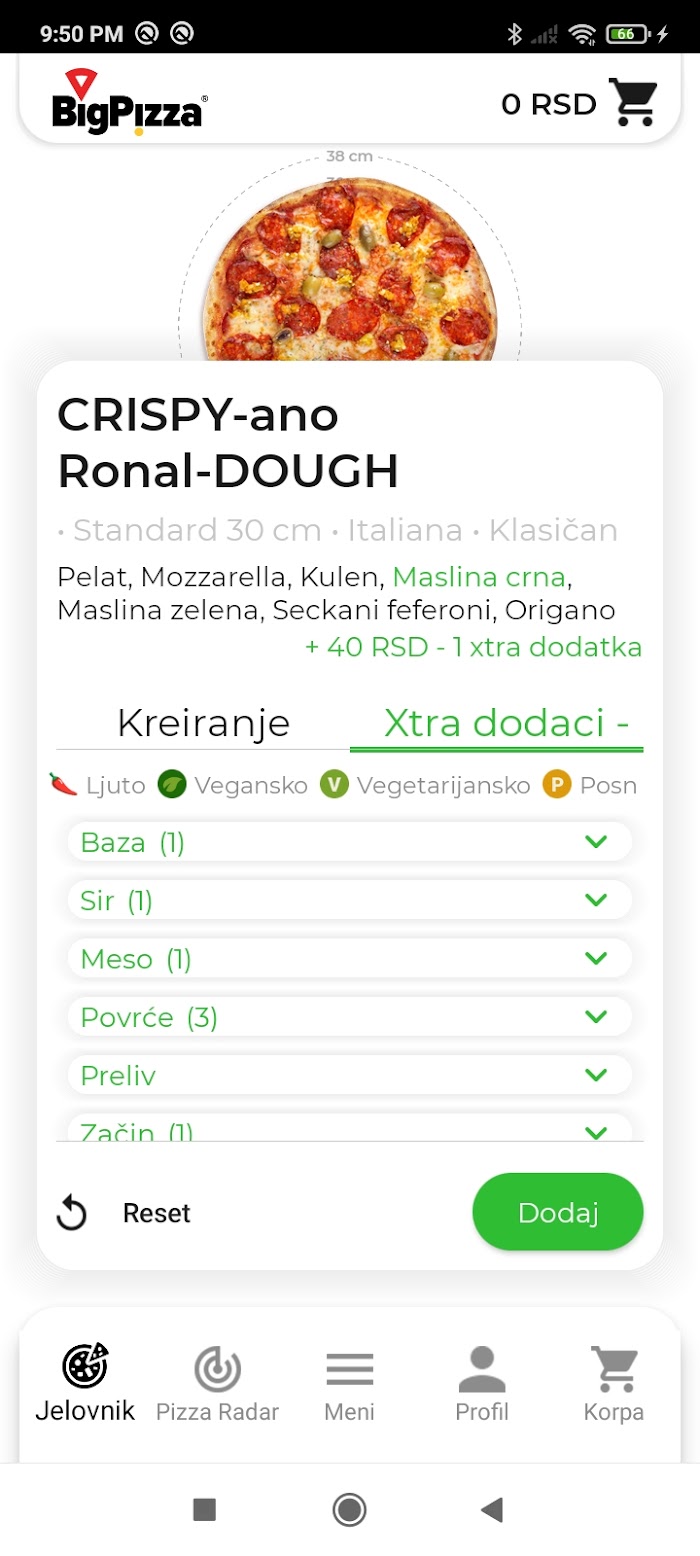Open Pizza Radar
Viewport: 700px width, 1556px height.
click(217, 1384)
